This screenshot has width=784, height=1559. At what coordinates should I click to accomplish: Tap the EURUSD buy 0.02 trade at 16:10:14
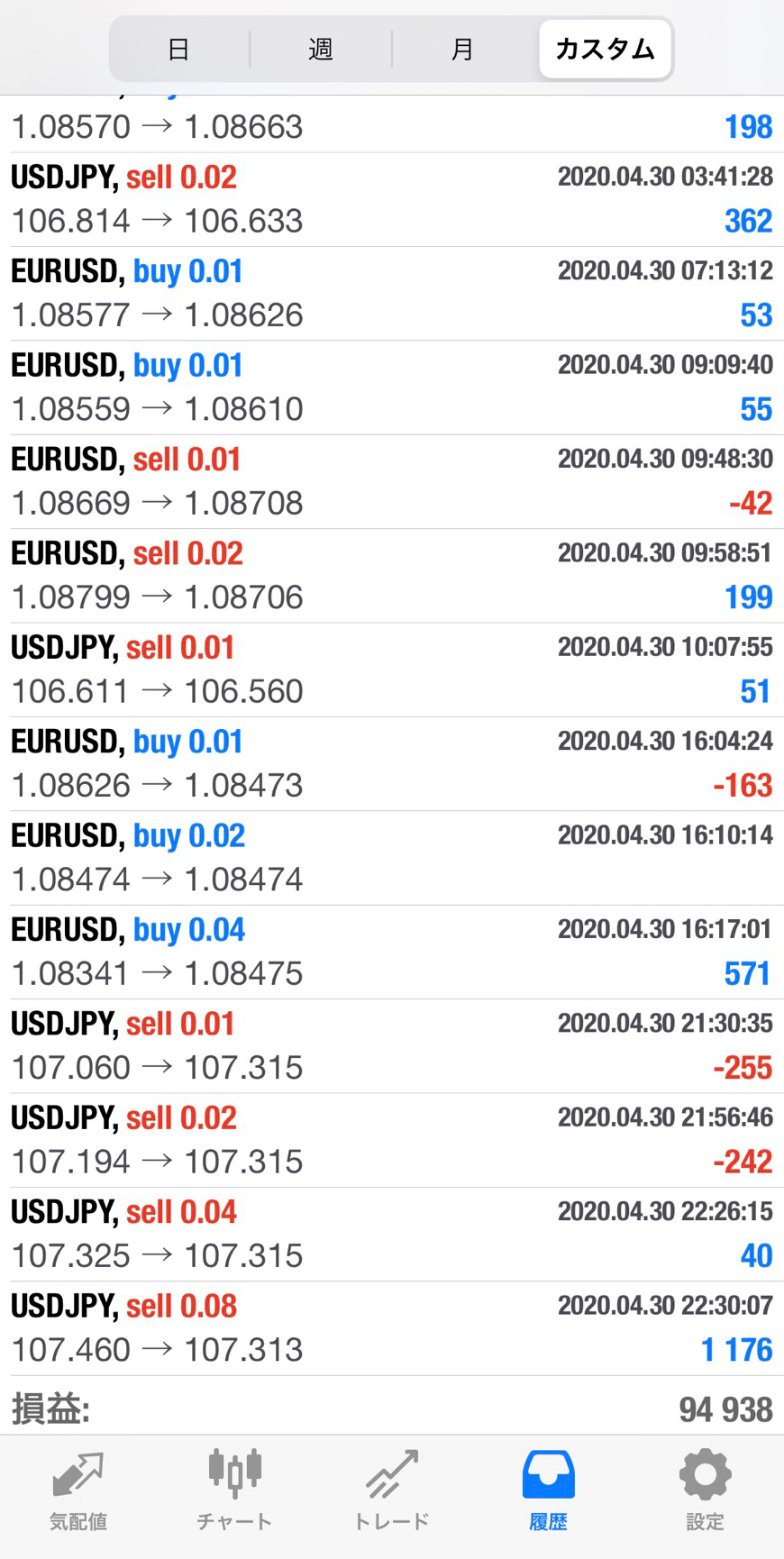pos(391,858)
